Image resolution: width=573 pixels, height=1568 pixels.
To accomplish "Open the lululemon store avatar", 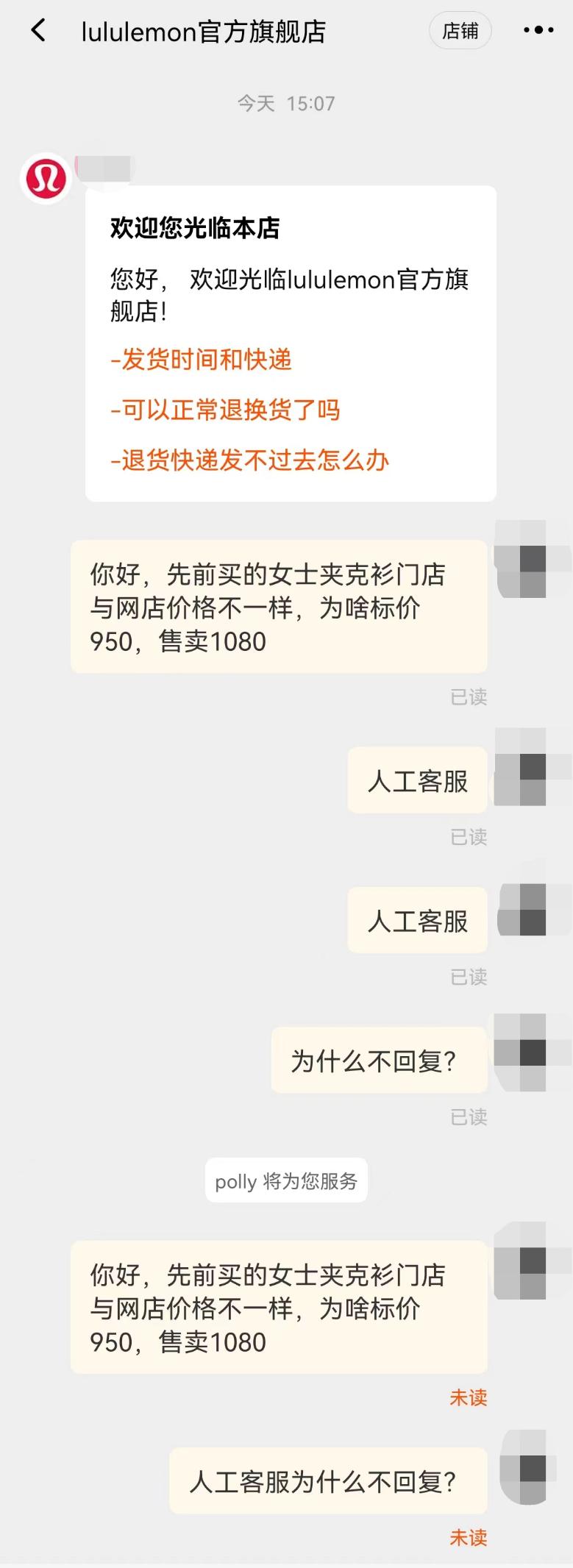I will [46, 179].
